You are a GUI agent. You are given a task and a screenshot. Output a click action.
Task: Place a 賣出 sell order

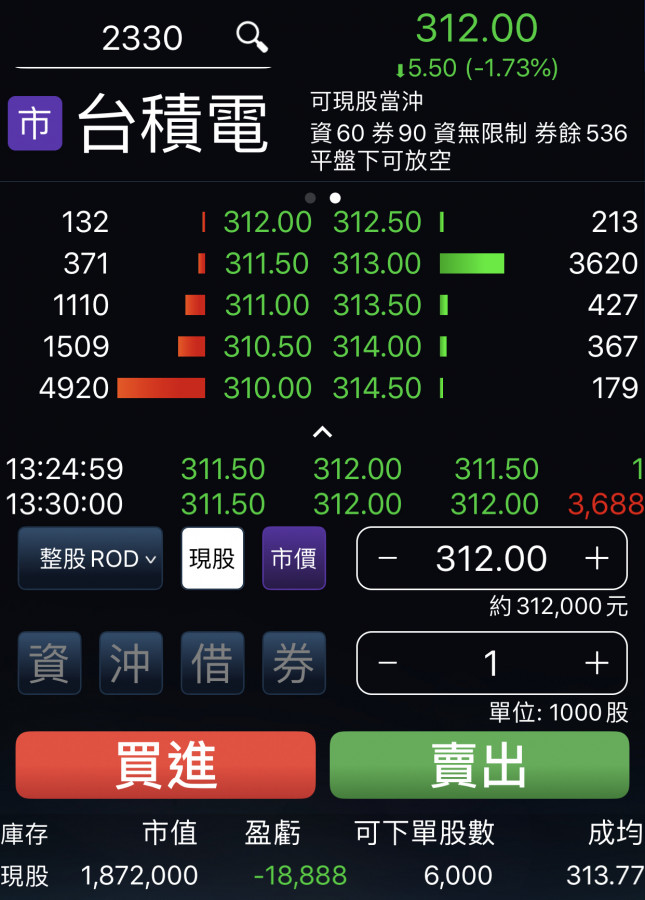[479, 765]
